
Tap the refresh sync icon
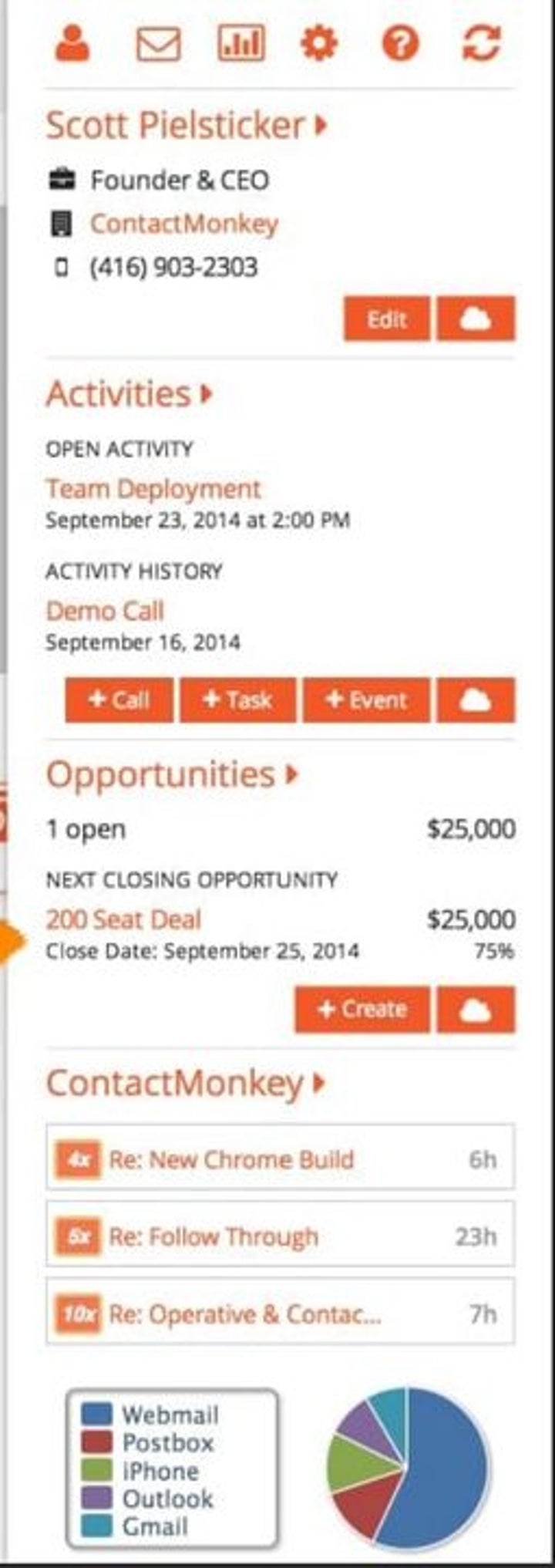(482, 44)
